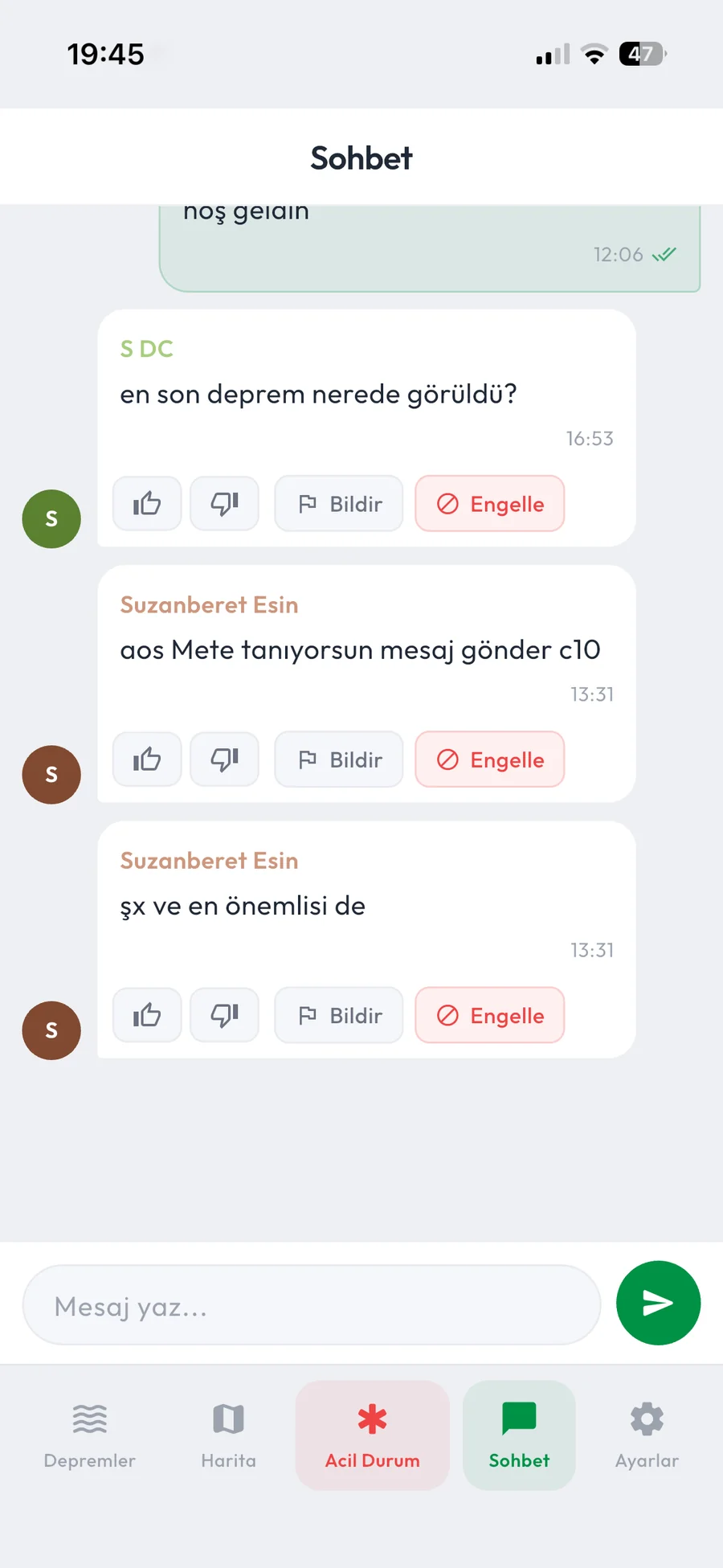Select the Sohbet chat bubble icon
Viewport: 723px width, 1568px height.
(x=519, y=1416)
